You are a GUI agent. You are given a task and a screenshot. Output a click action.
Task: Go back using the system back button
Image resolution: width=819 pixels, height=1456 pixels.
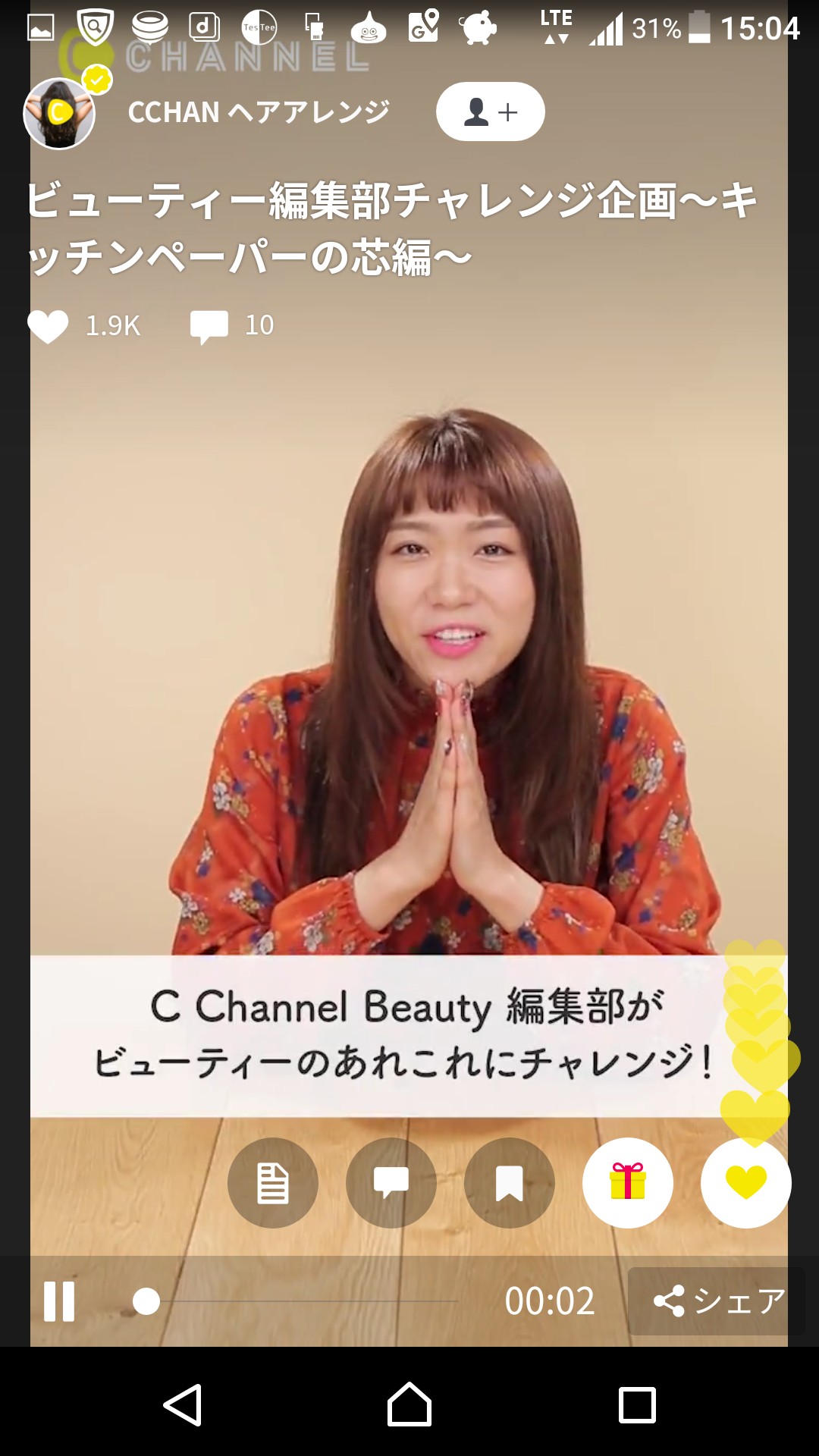point(183,1404)
